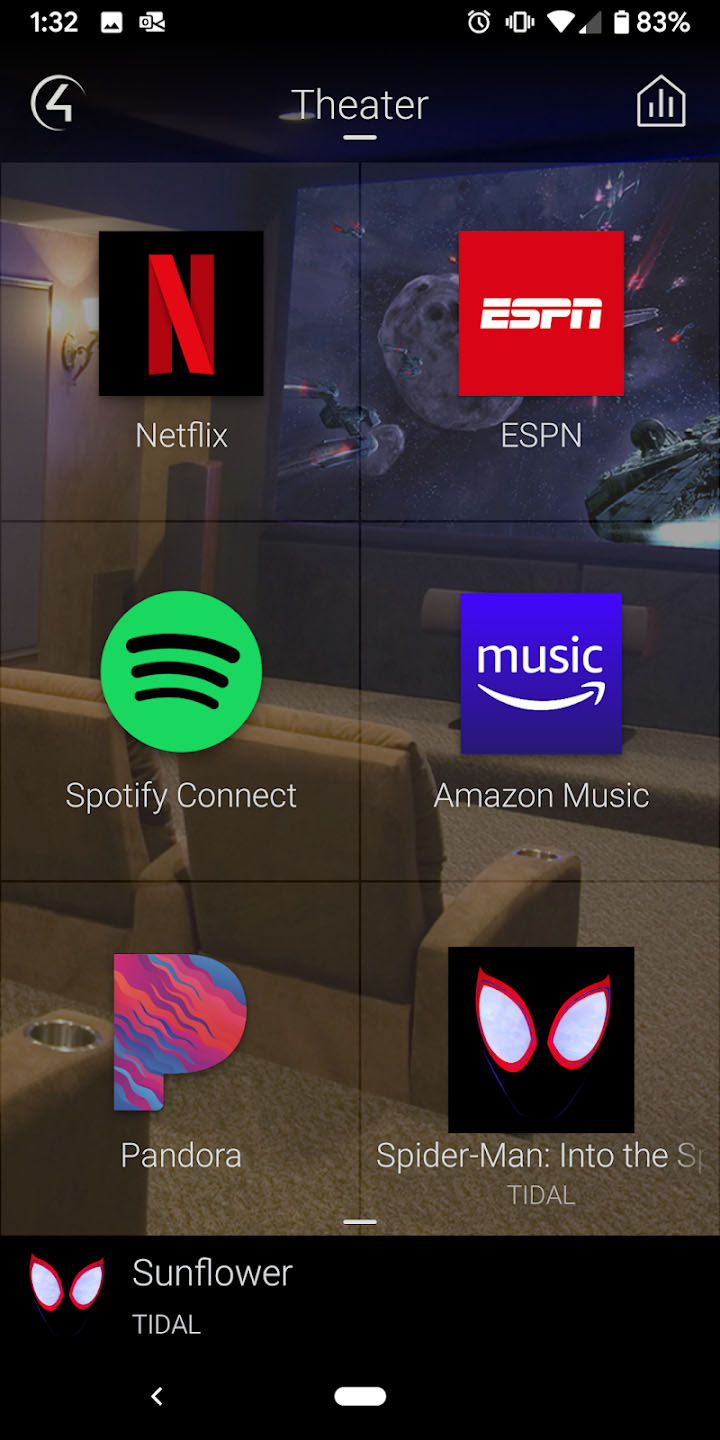Screen dimensions: 720x1440
Task: Launch Netflix
Action: tap(181, 341)
